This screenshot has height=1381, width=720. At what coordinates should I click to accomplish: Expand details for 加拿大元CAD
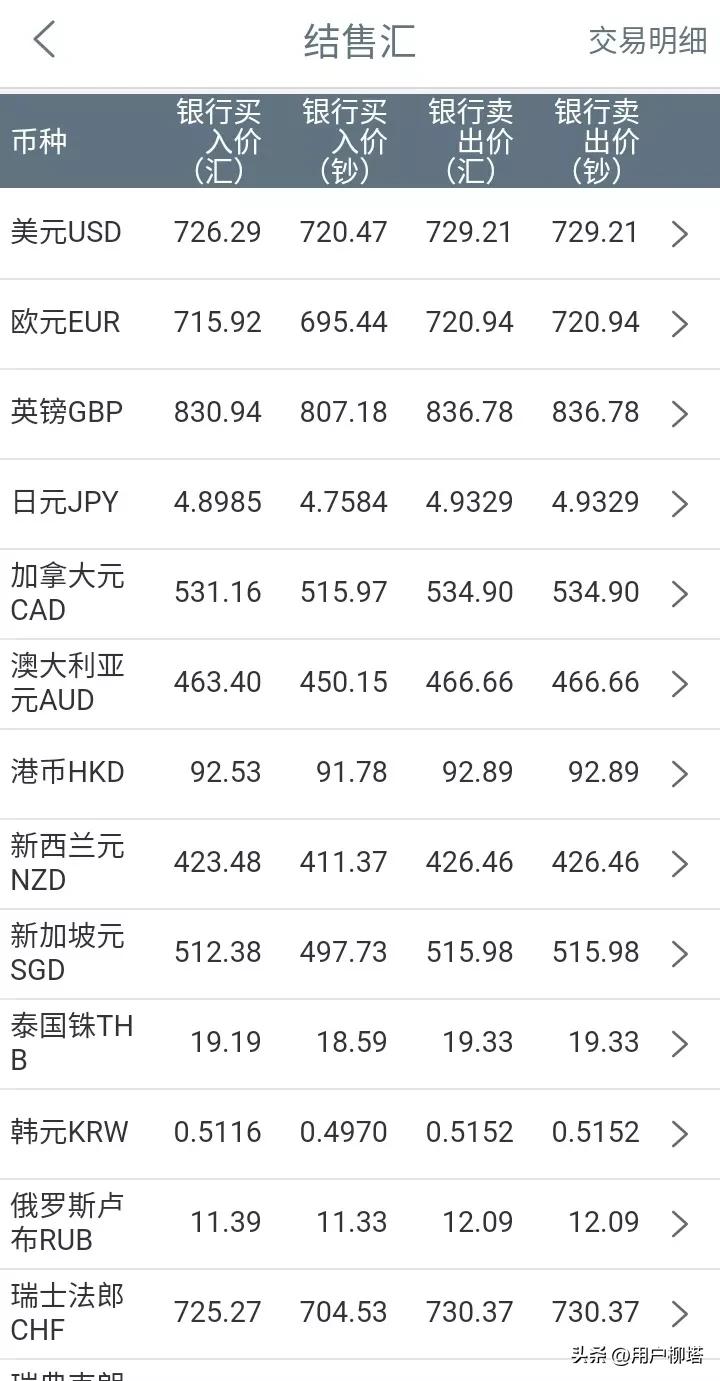pos(681,593)
